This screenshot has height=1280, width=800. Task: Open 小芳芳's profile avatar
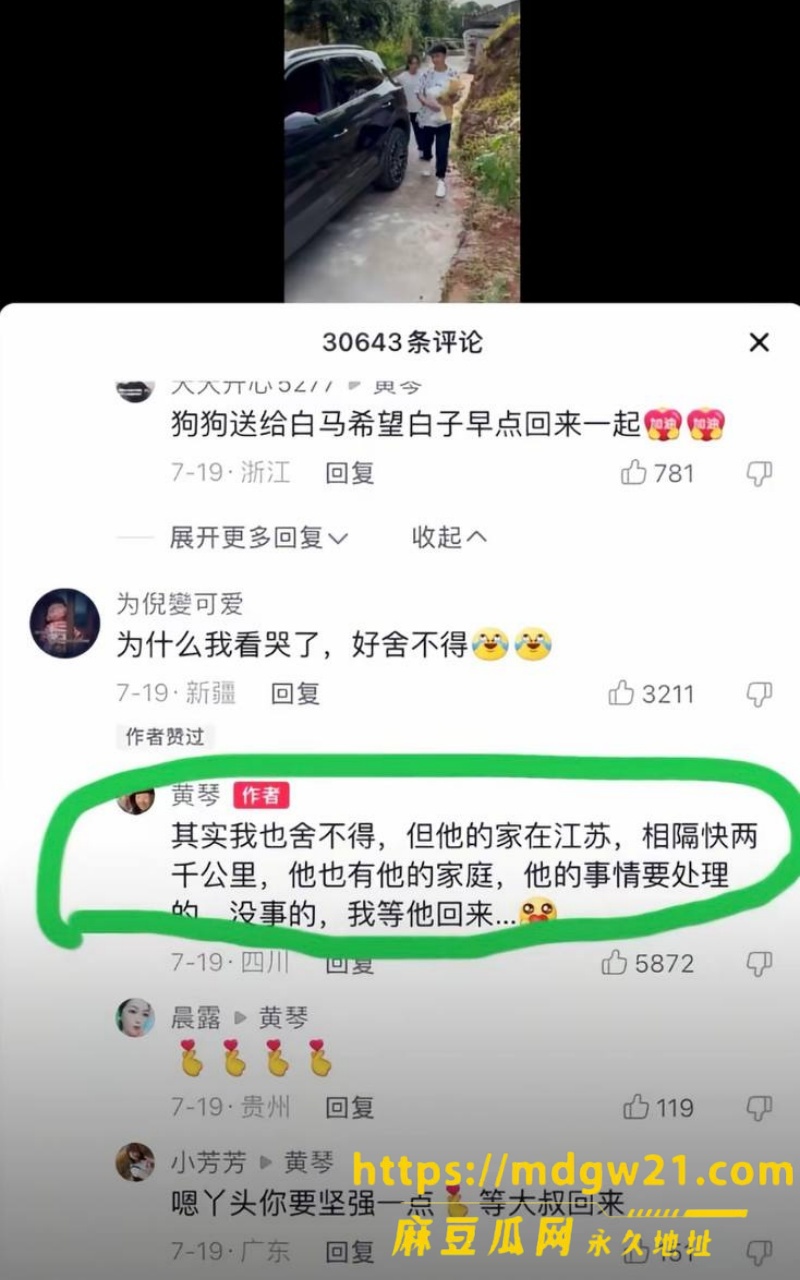coord(135,1162)
